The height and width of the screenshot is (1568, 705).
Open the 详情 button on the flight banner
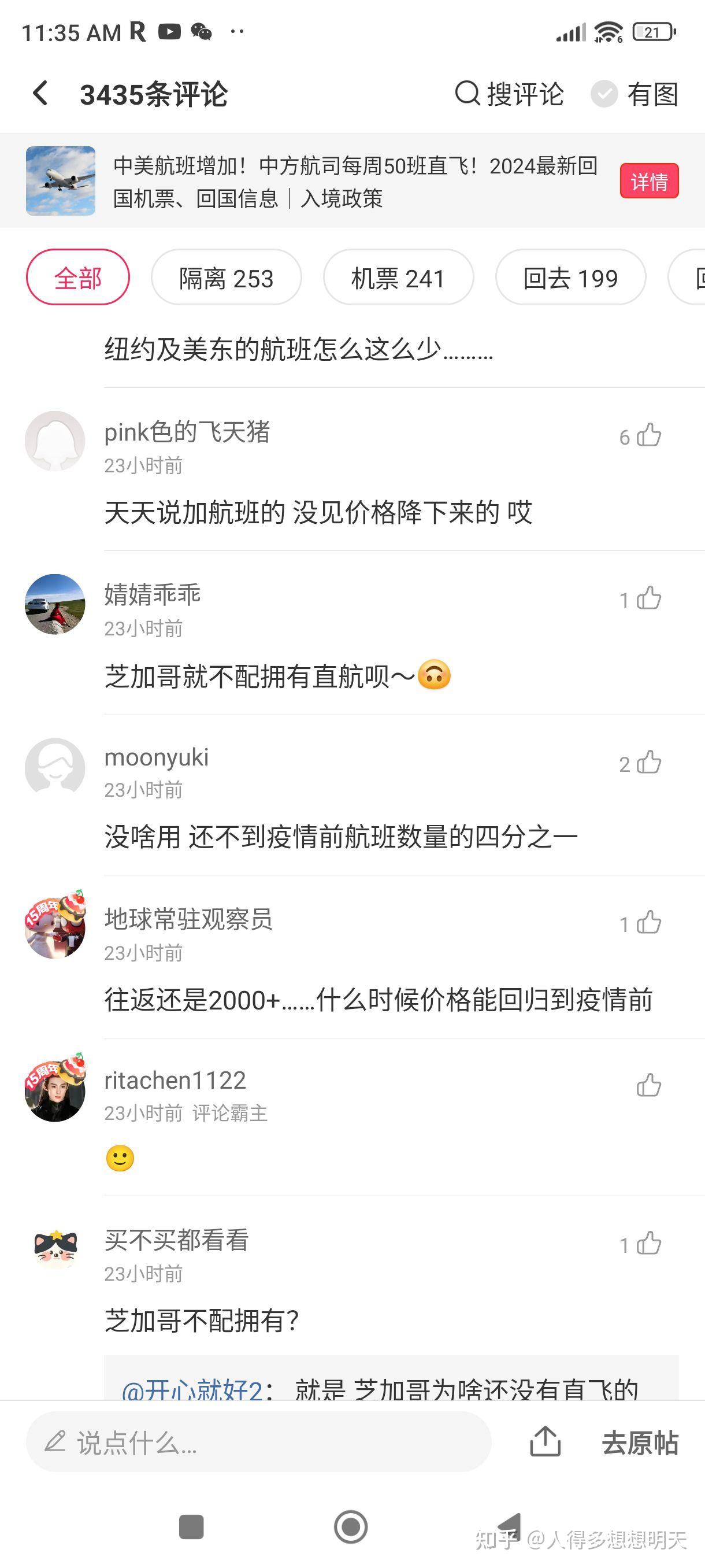[648, 181]
